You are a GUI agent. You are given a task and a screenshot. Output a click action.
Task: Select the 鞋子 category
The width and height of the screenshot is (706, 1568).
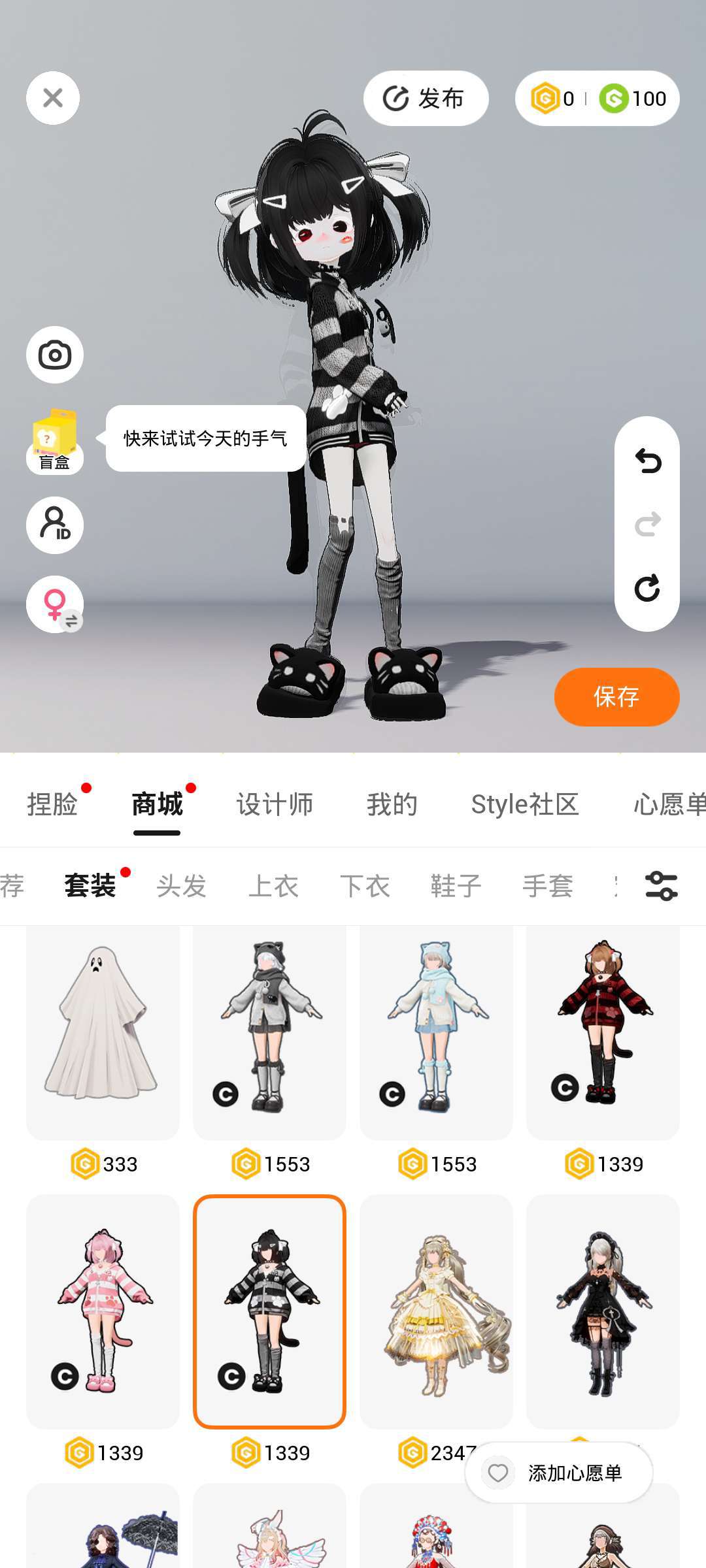(456, 886)
